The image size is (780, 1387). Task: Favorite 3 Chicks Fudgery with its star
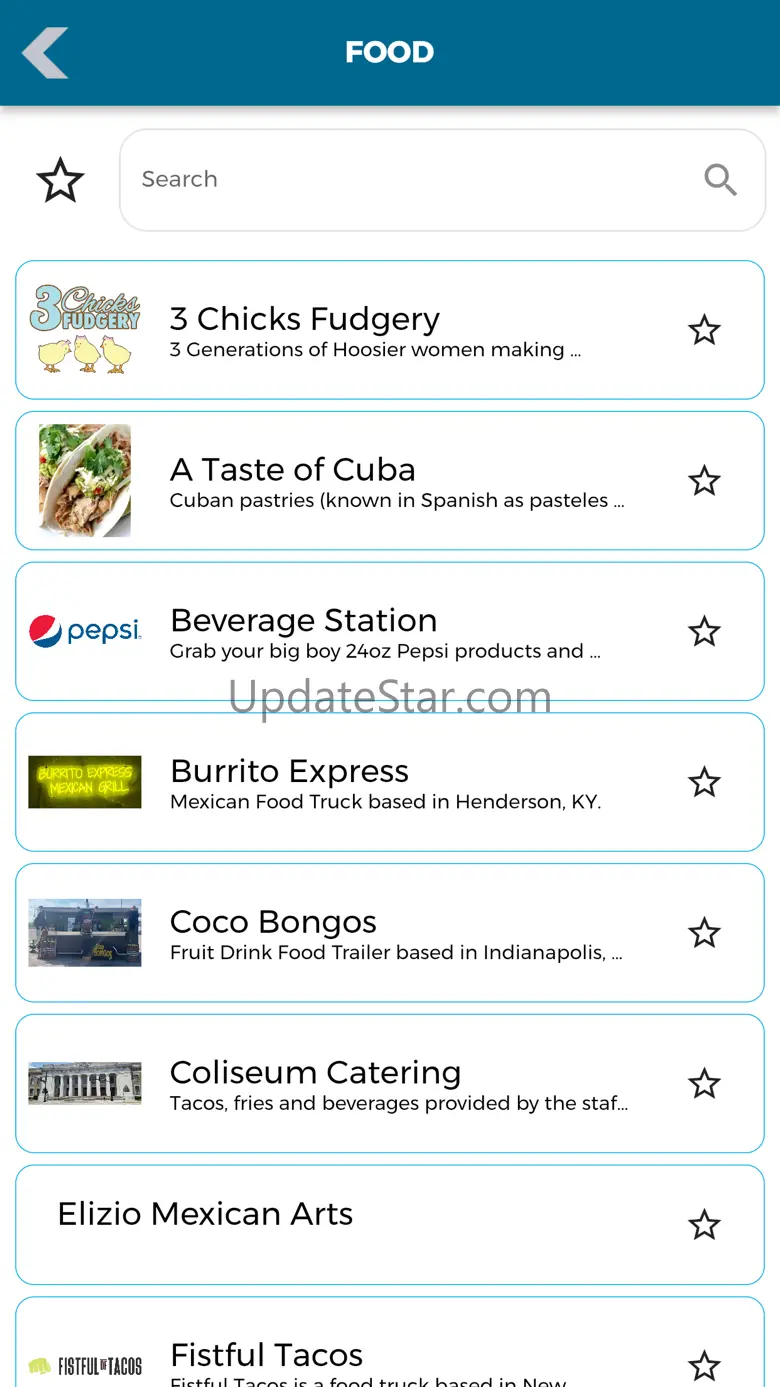pos(704,331)
